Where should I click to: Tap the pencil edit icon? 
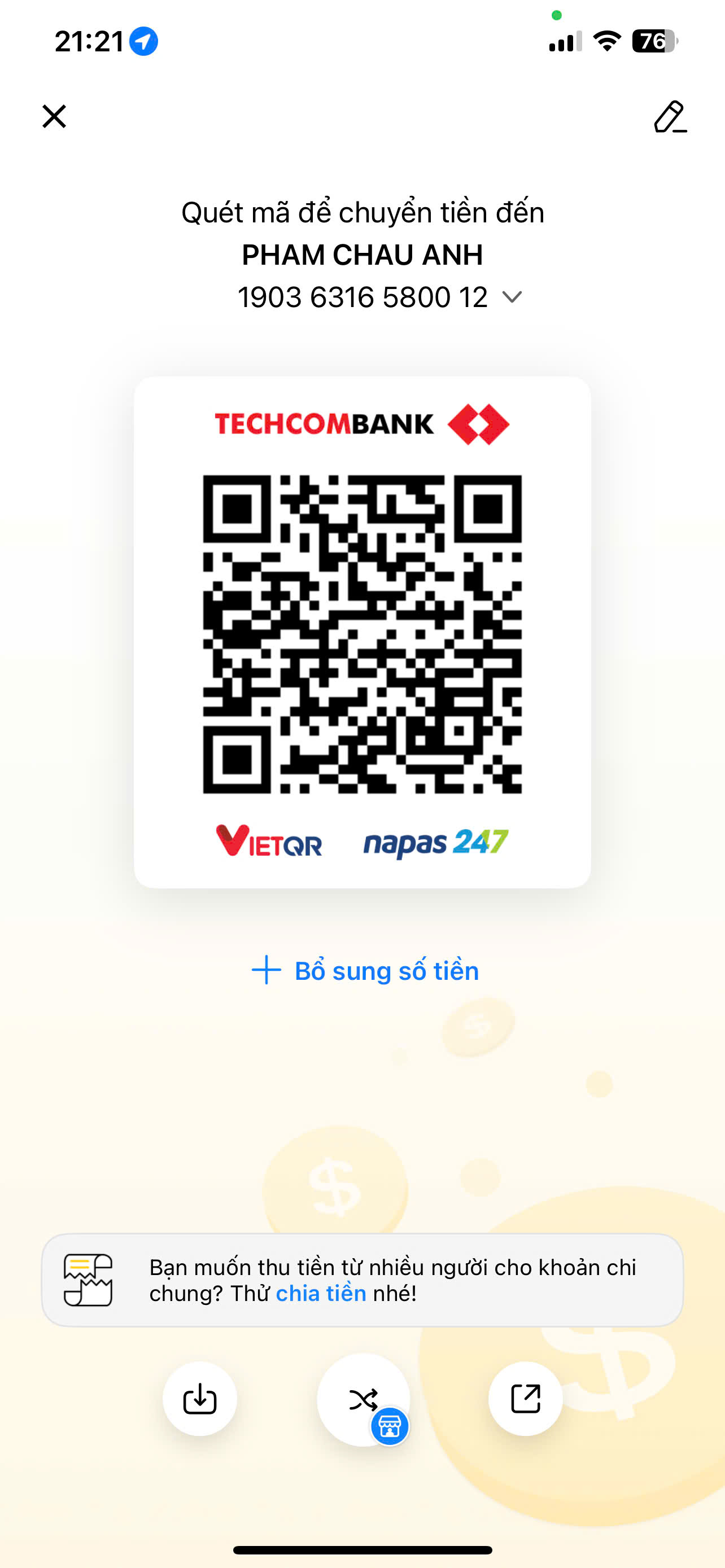point(670,117)
